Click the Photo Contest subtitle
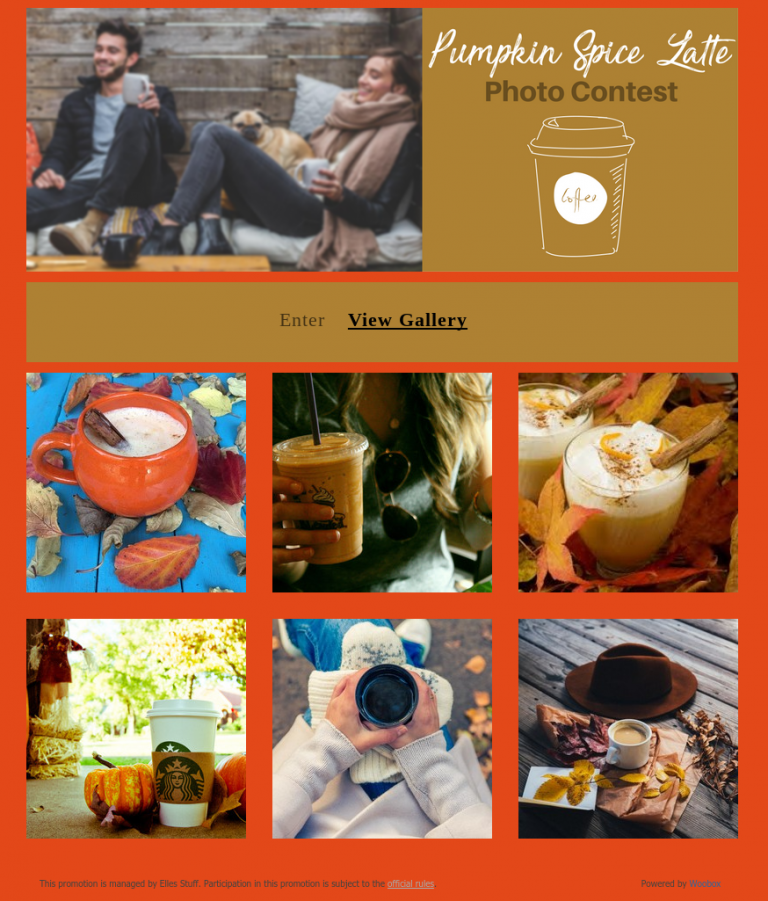The image size is (768, 901). coord(580,94)
